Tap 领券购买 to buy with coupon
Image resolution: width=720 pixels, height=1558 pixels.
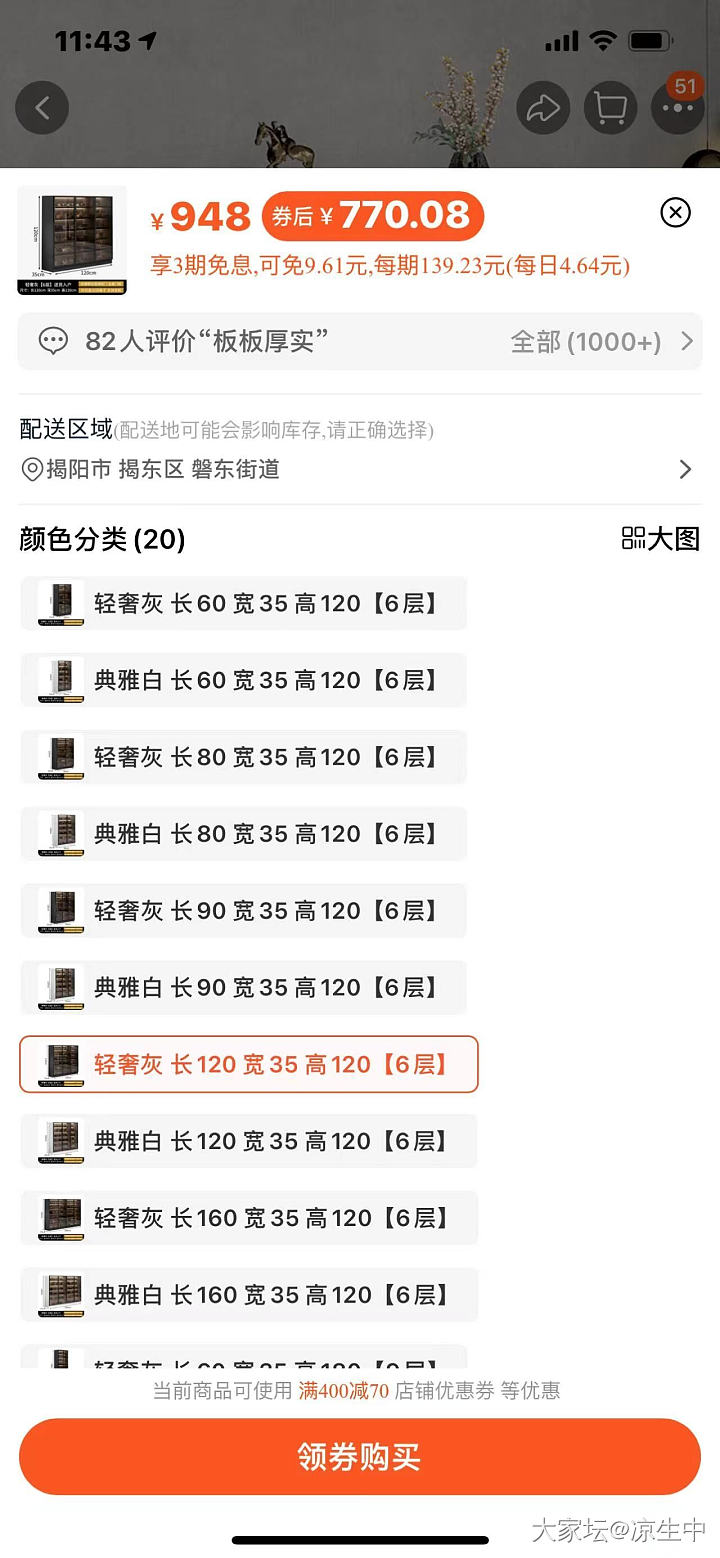(360, 1457)
